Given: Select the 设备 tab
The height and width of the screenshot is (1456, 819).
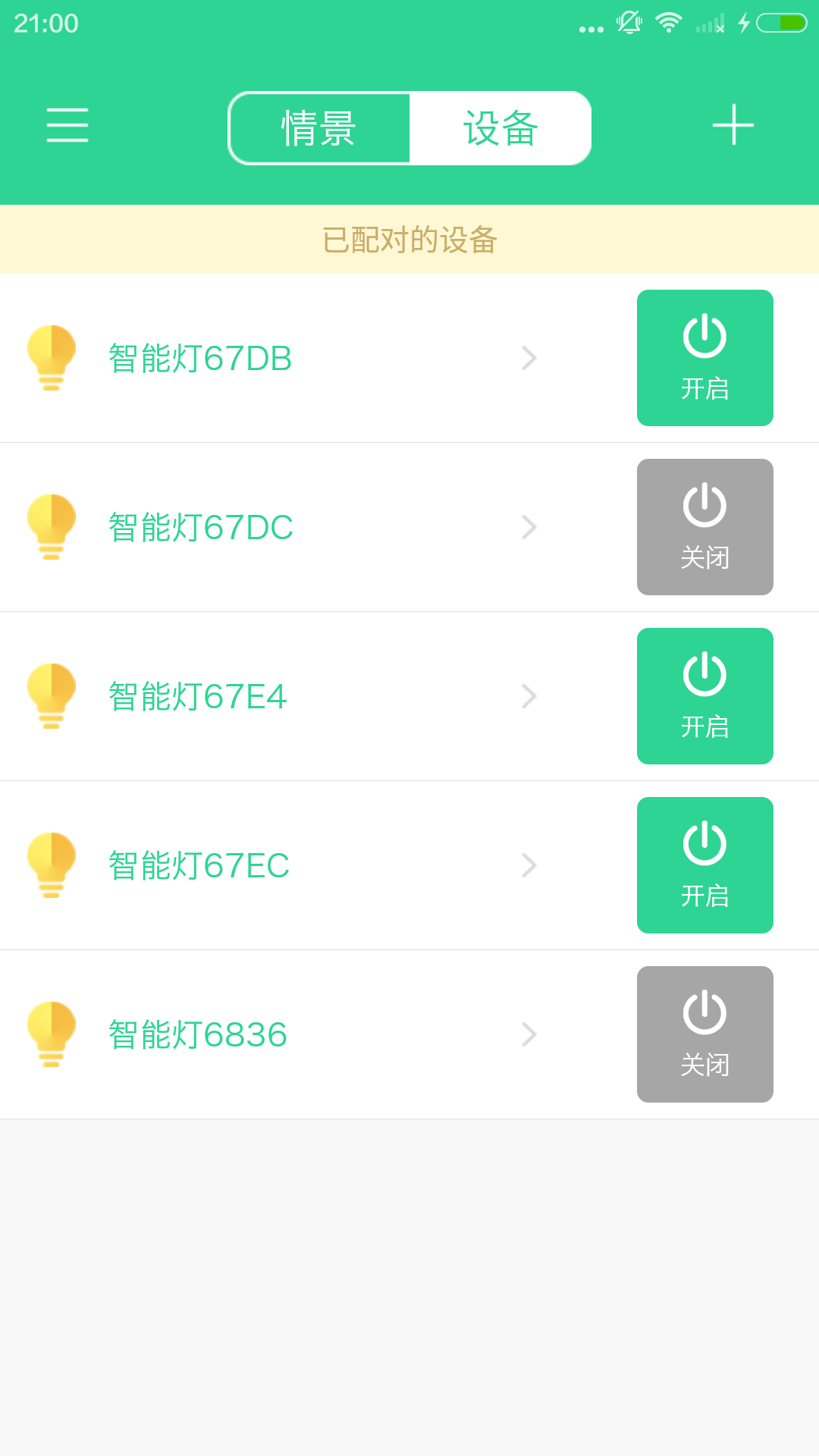Looking at the screenshot, I should click(500, 128).
